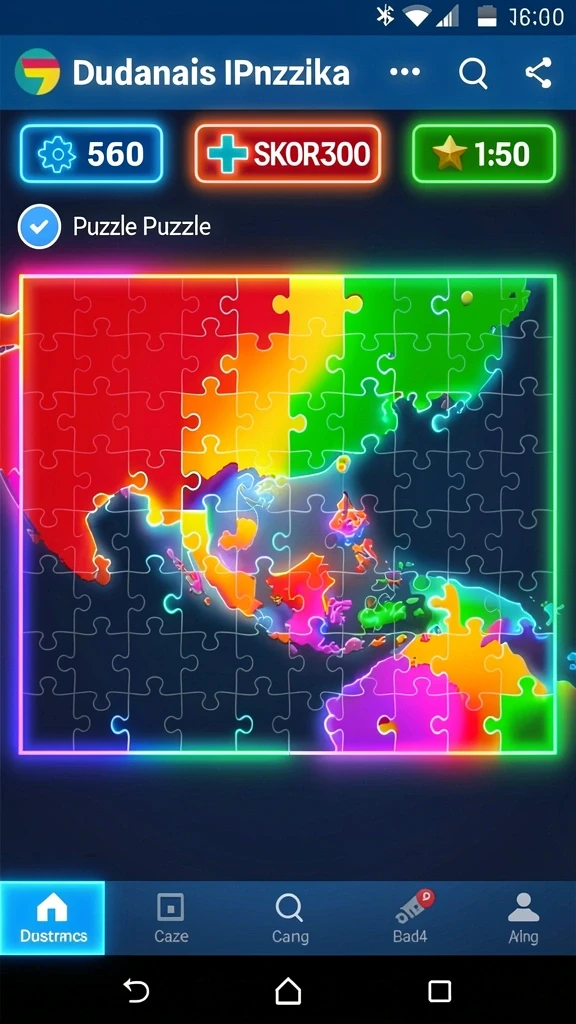Toggle the Puzzle Puzzle checkbox
The width and height of the screenshot is (576, 1024).
click(39, 227)
